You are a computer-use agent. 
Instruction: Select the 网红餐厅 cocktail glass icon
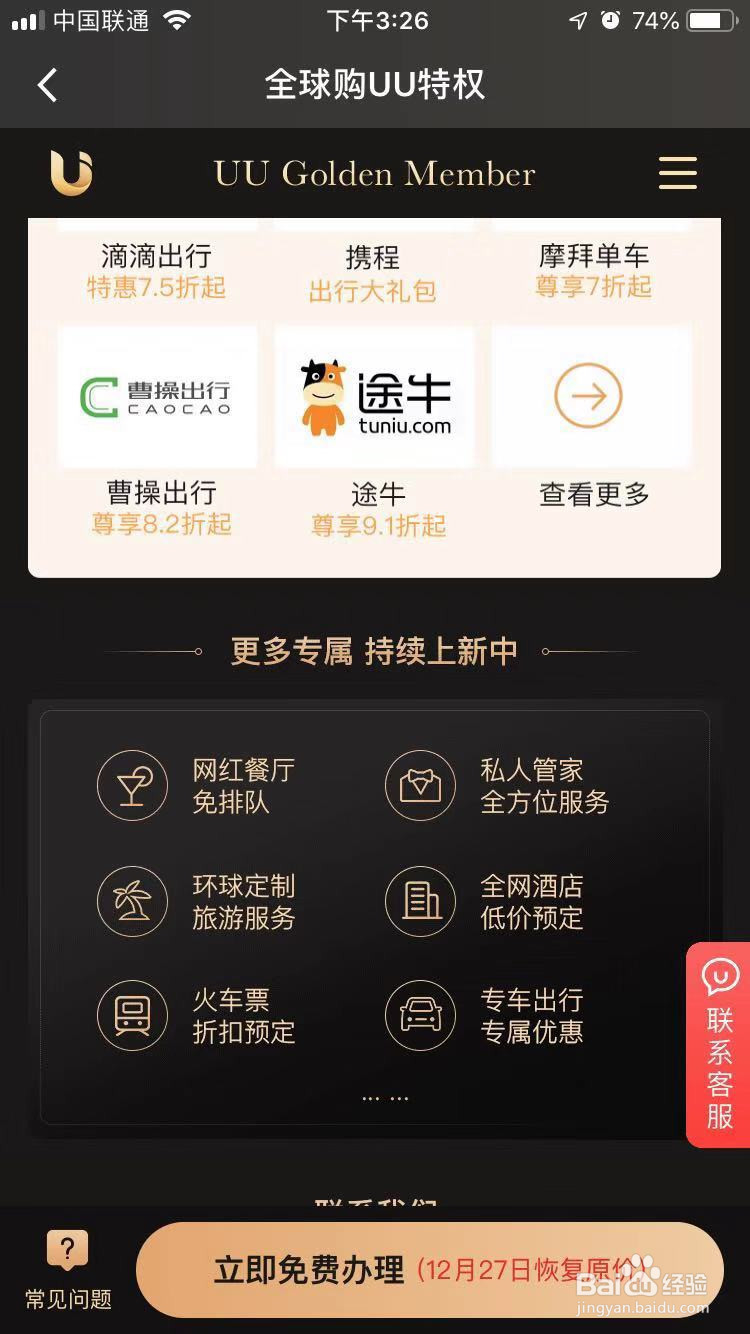133,786
